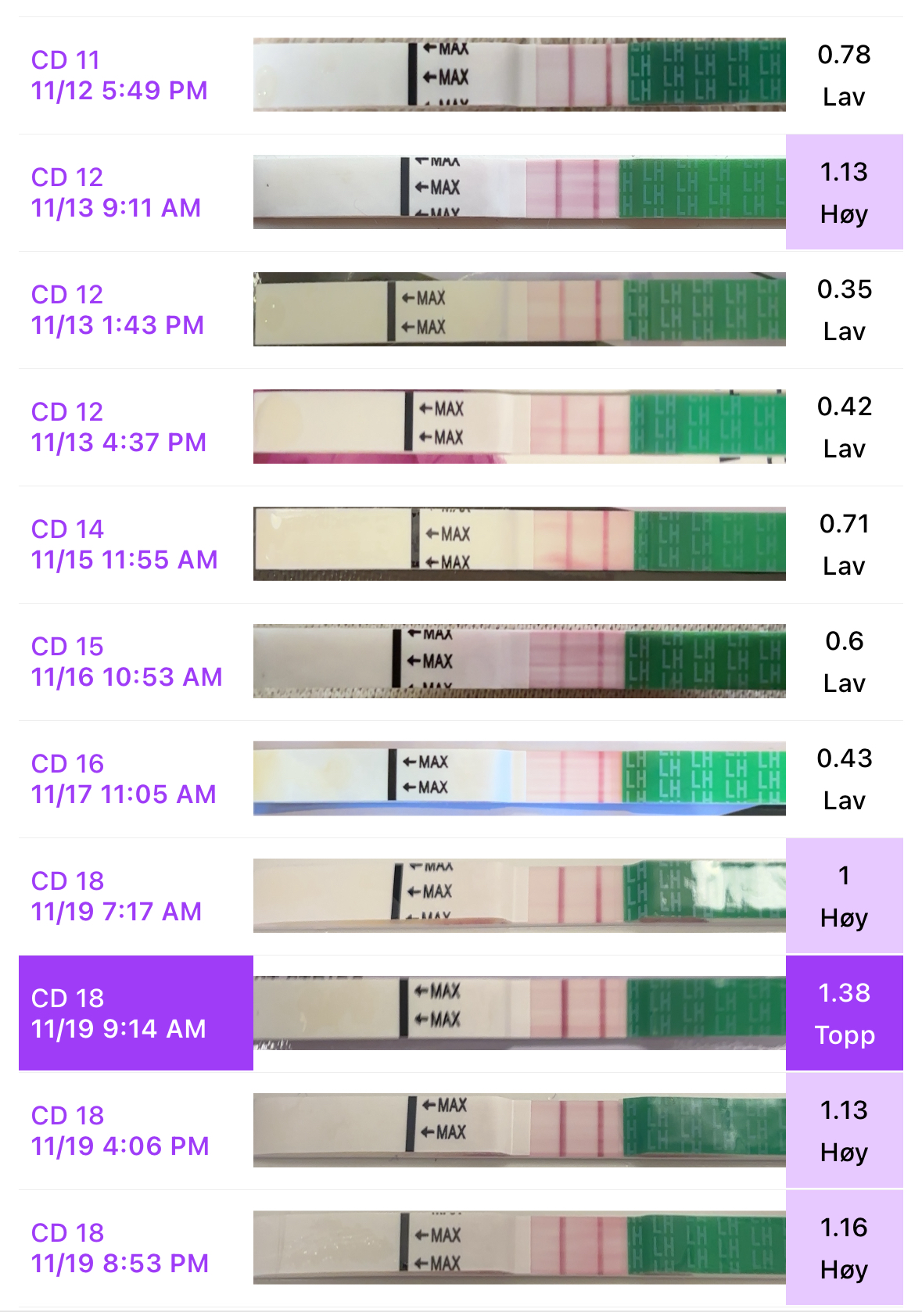This screenshot has width=922, height=1316.
Task: Select the 11/13 9:11 AM test row
Action: coord(117,192)
